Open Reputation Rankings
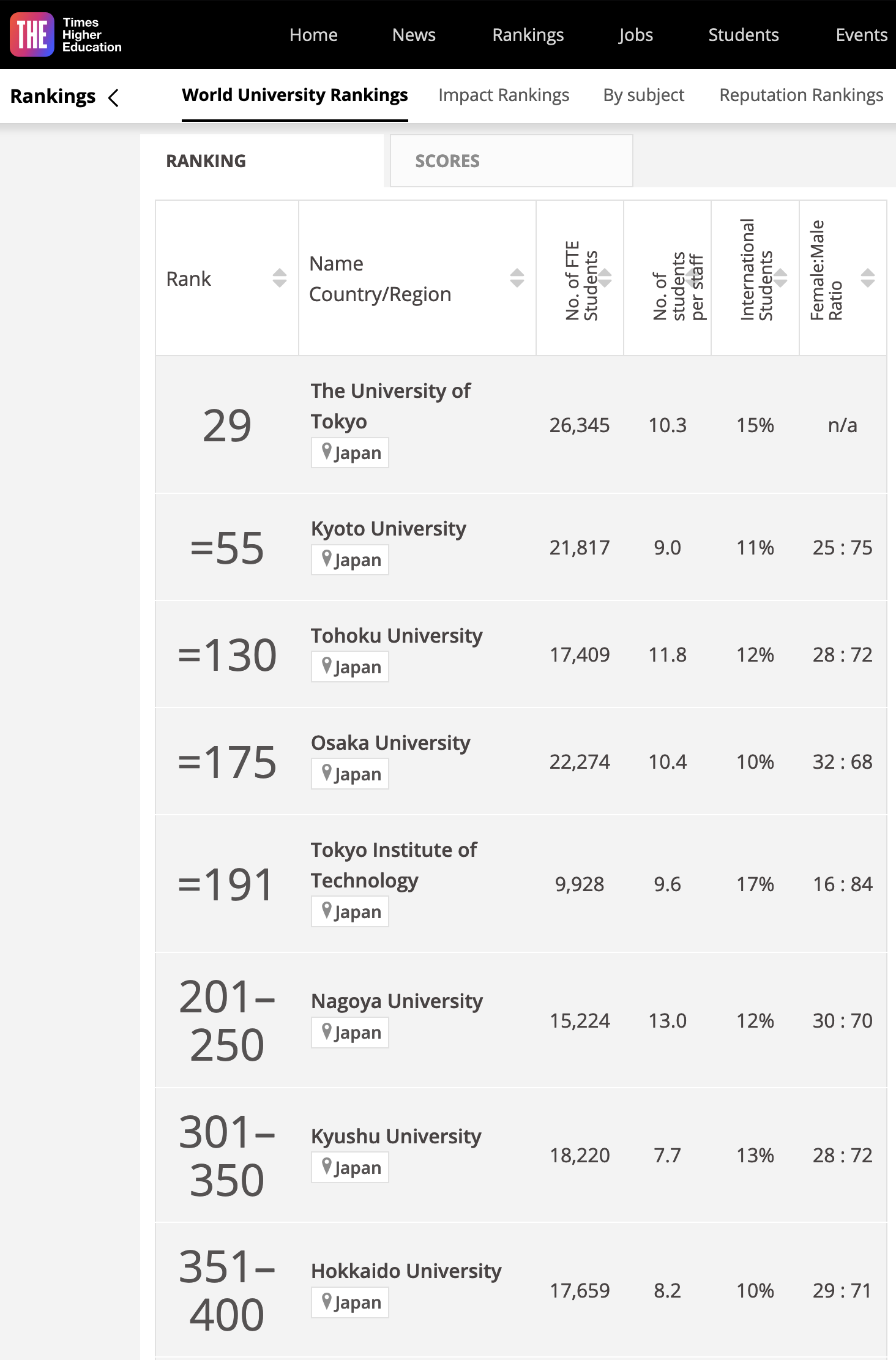This screenshot has height=1360, width=896. [802, 95]
